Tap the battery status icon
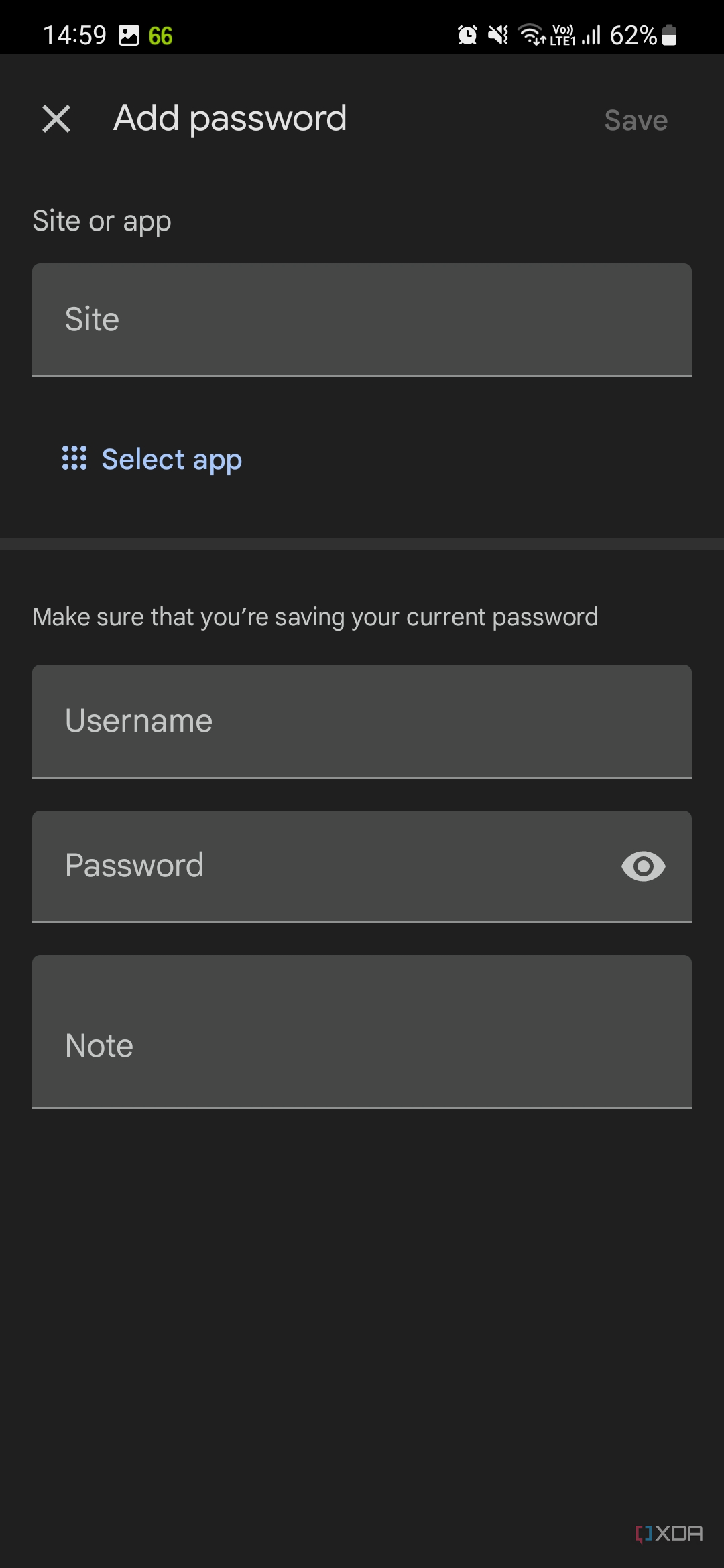The width and height of the screenshot is (724, 1568). point(669,35)
